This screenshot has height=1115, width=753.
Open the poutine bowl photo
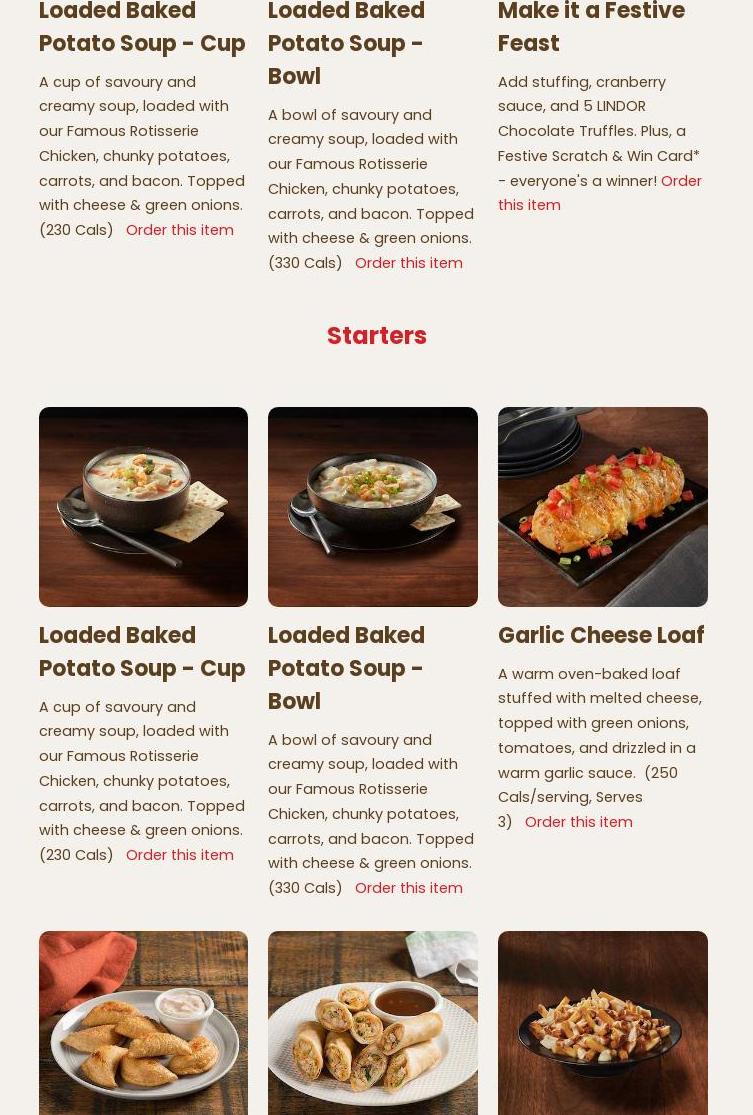coord(602,1023)
